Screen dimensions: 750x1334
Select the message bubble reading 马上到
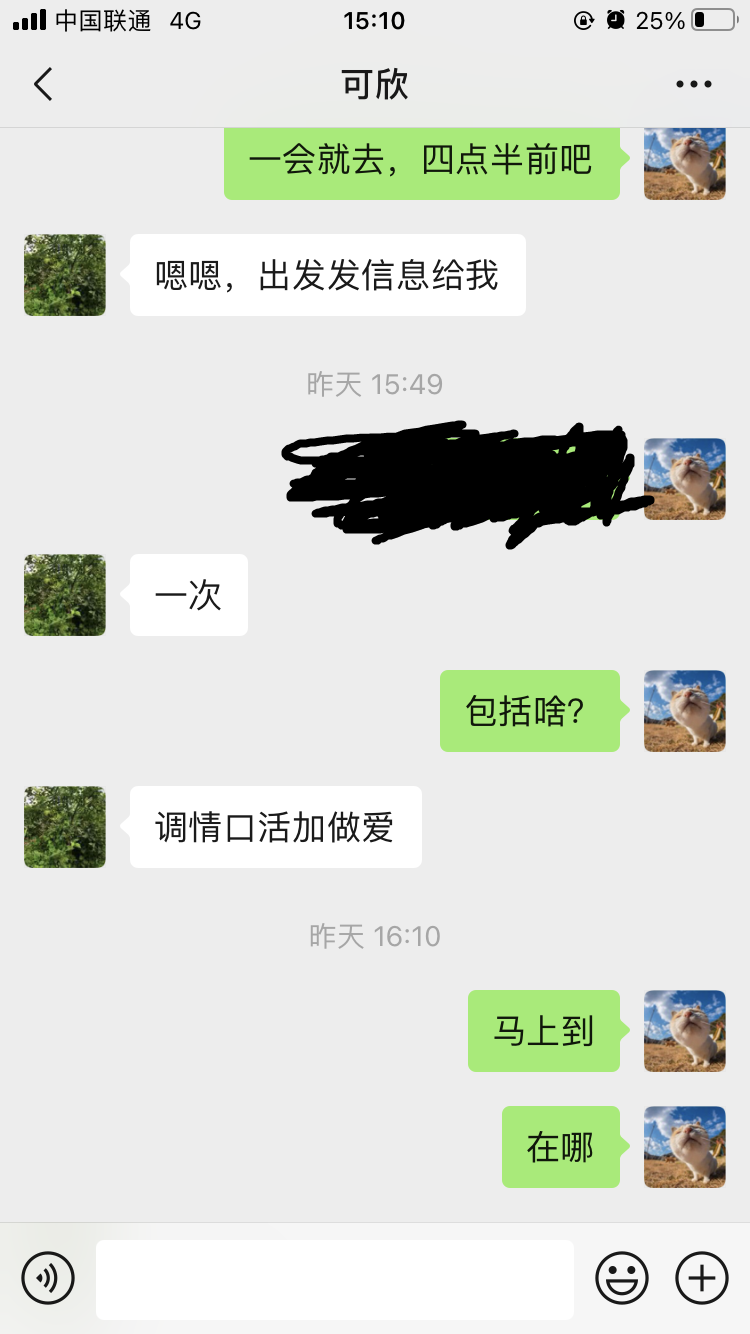(544, 1031)
